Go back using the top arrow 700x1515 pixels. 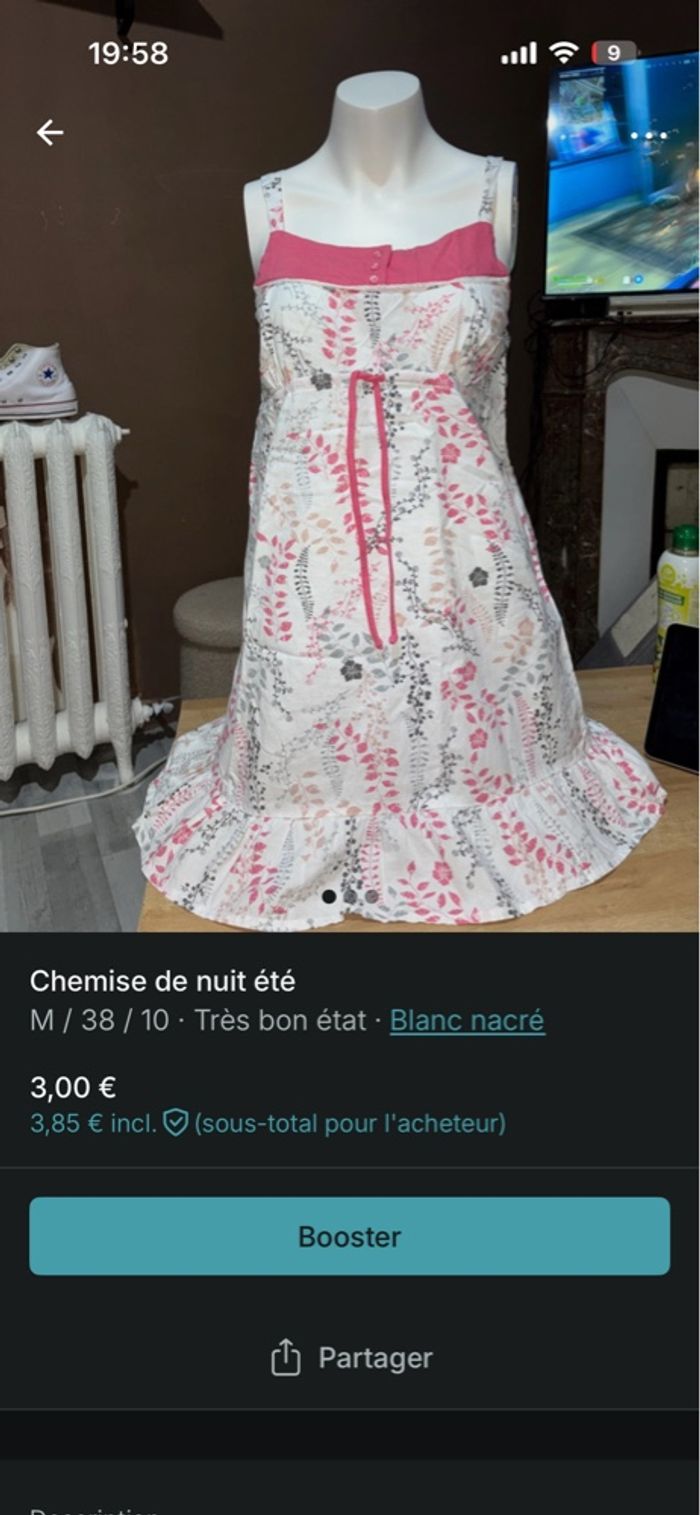pyautogui.click(x=49, y=132)
